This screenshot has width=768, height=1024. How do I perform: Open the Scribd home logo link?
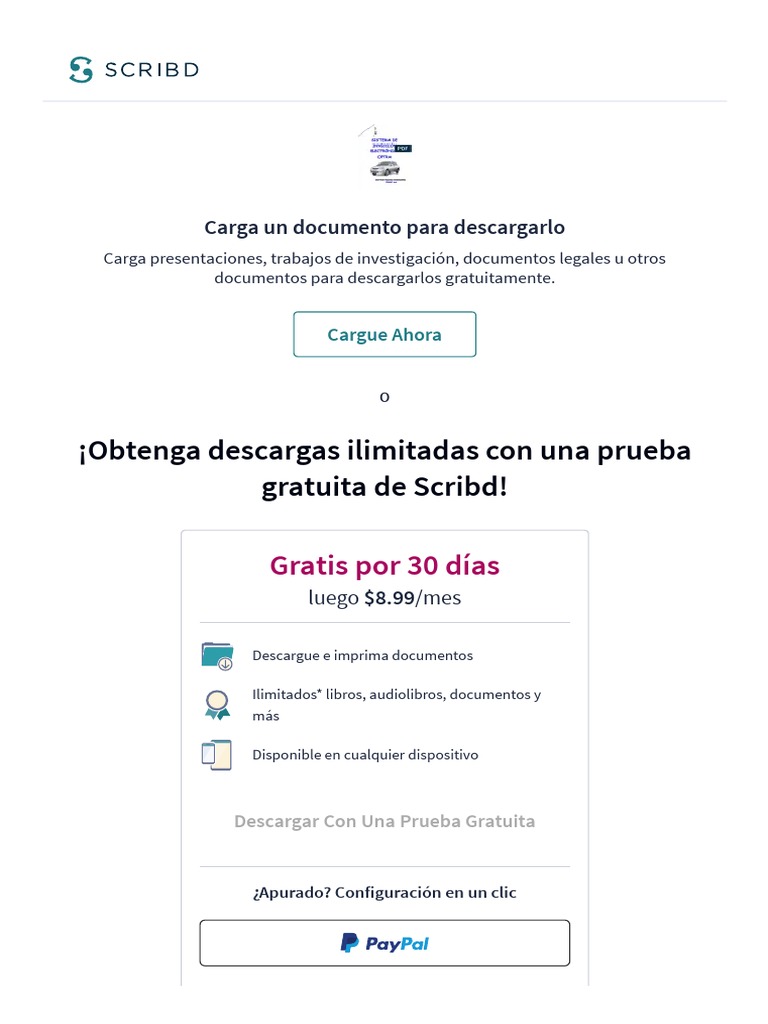134,69
